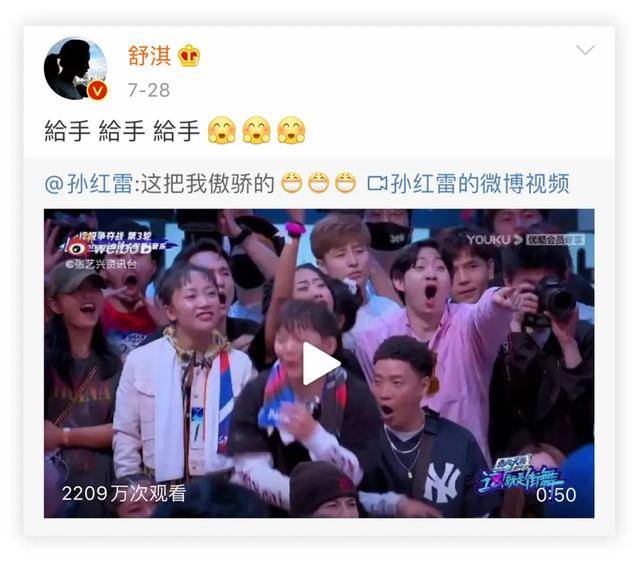Open the username 舒淇
This screenshot has height=567, width=640.
(x=149, y=56)
